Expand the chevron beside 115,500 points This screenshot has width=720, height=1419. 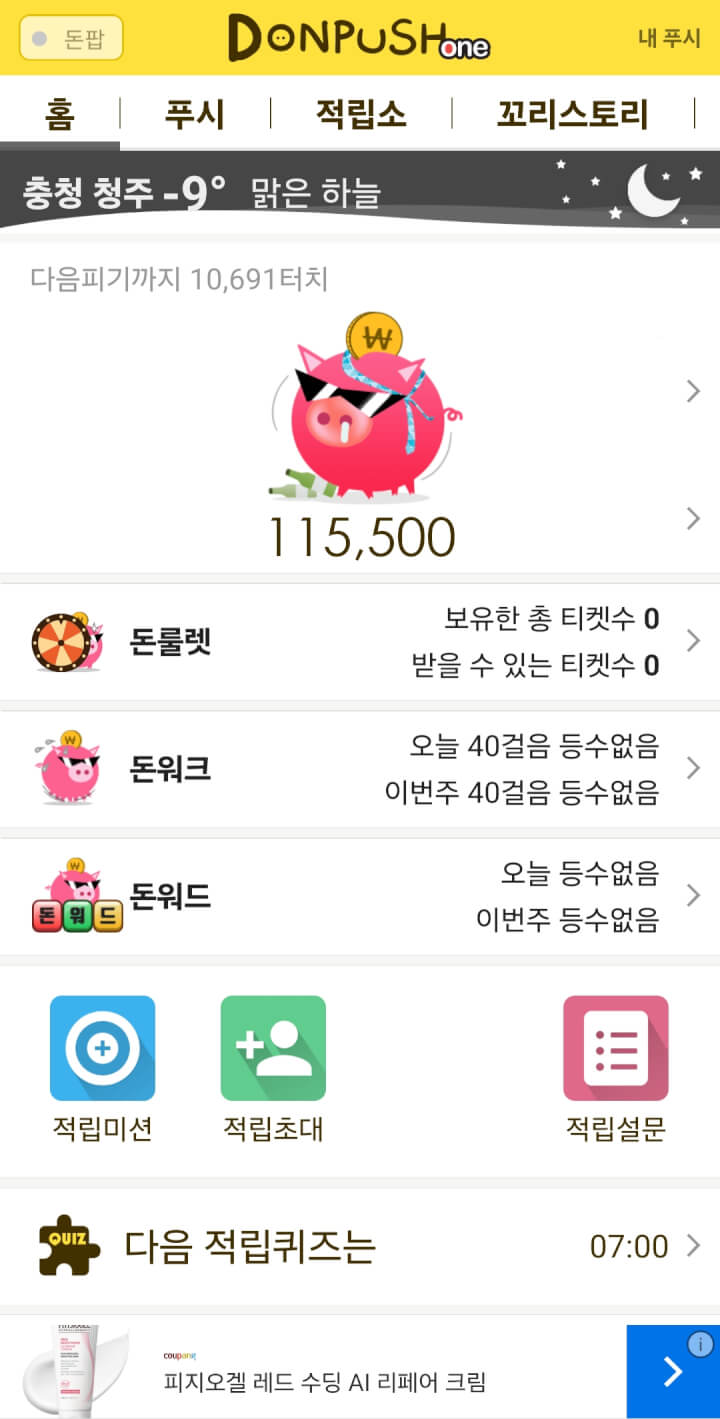[693, 518]
